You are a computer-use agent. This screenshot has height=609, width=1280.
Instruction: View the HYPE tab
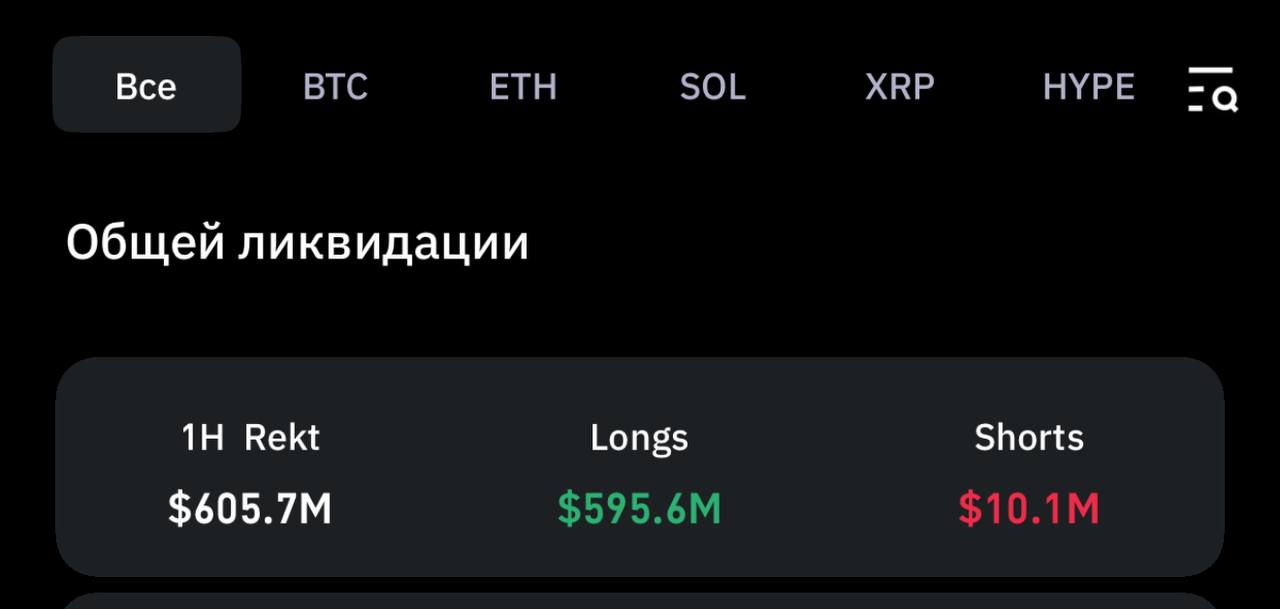(1088, 87)
